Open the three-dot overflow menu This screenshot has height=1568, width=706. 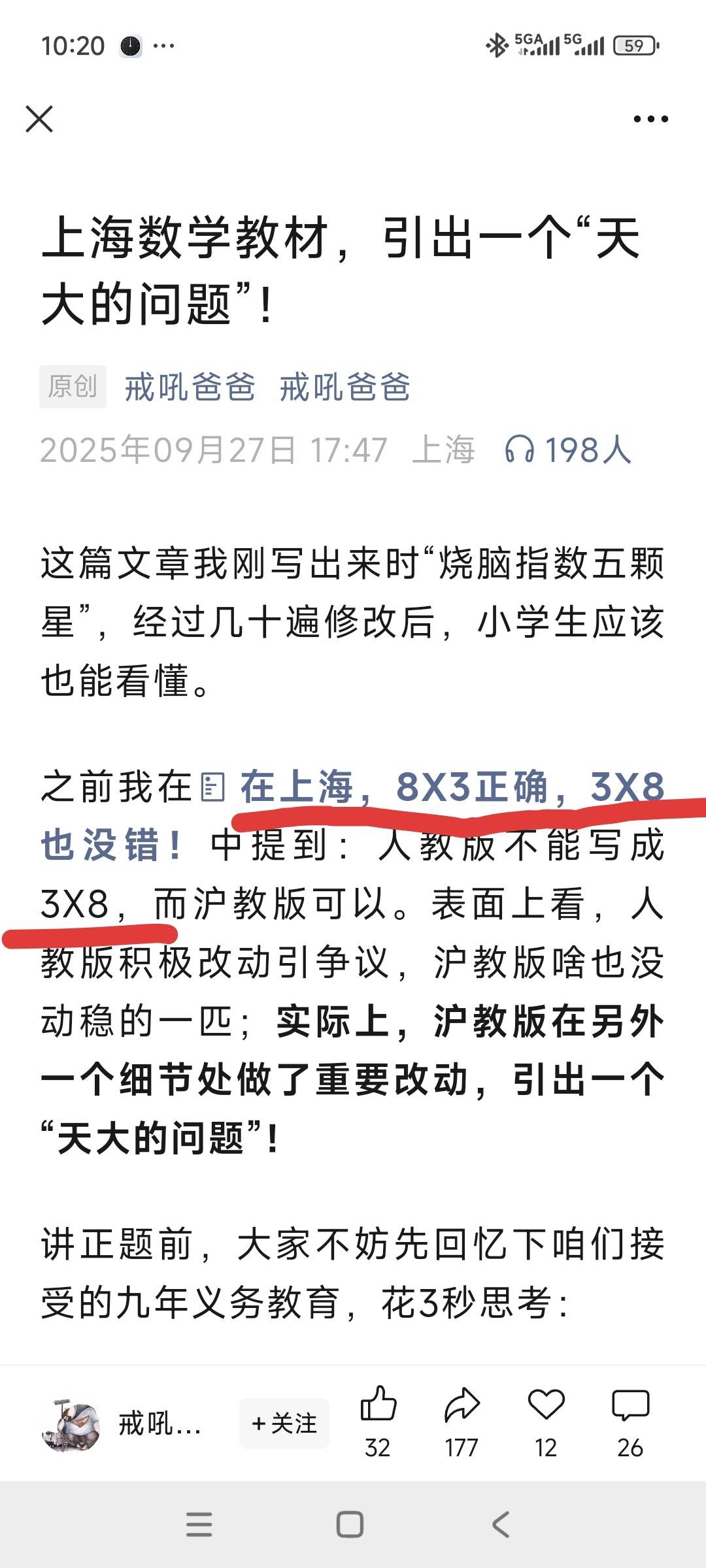coord(650,119)
